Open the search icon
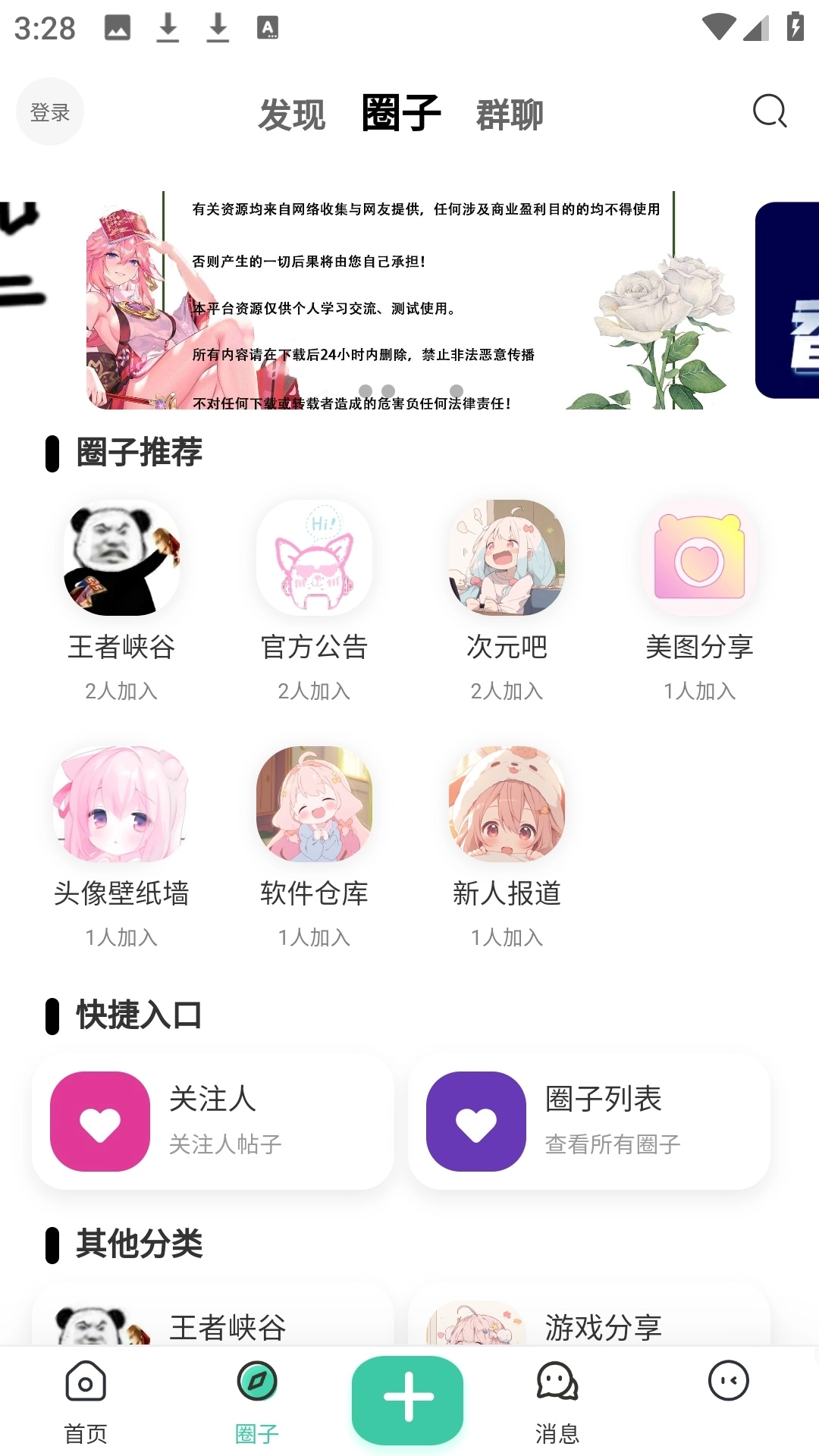The width and height of the screenshot is (819, 1456). (x=768, y=112)
